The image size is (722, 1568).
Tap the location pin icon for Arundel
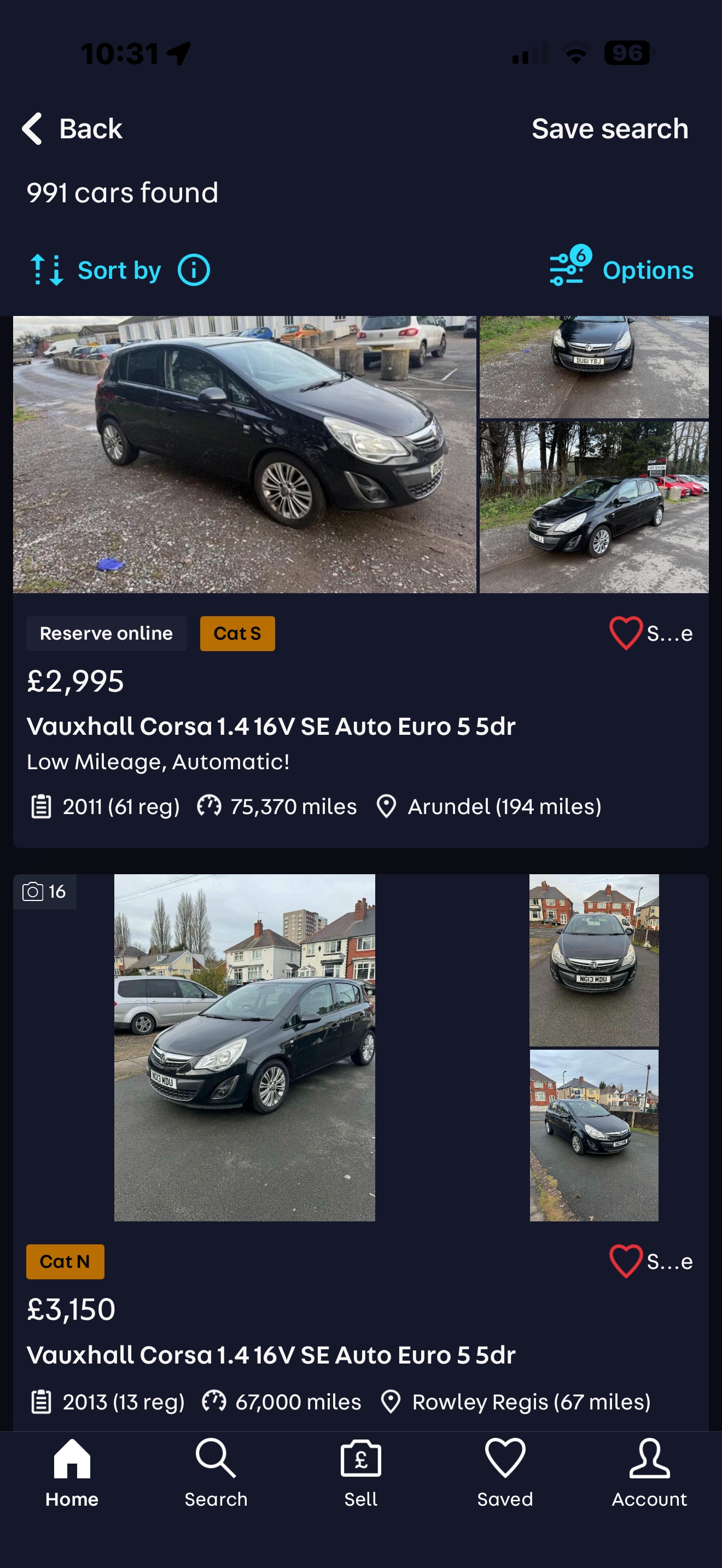[388, 806]
